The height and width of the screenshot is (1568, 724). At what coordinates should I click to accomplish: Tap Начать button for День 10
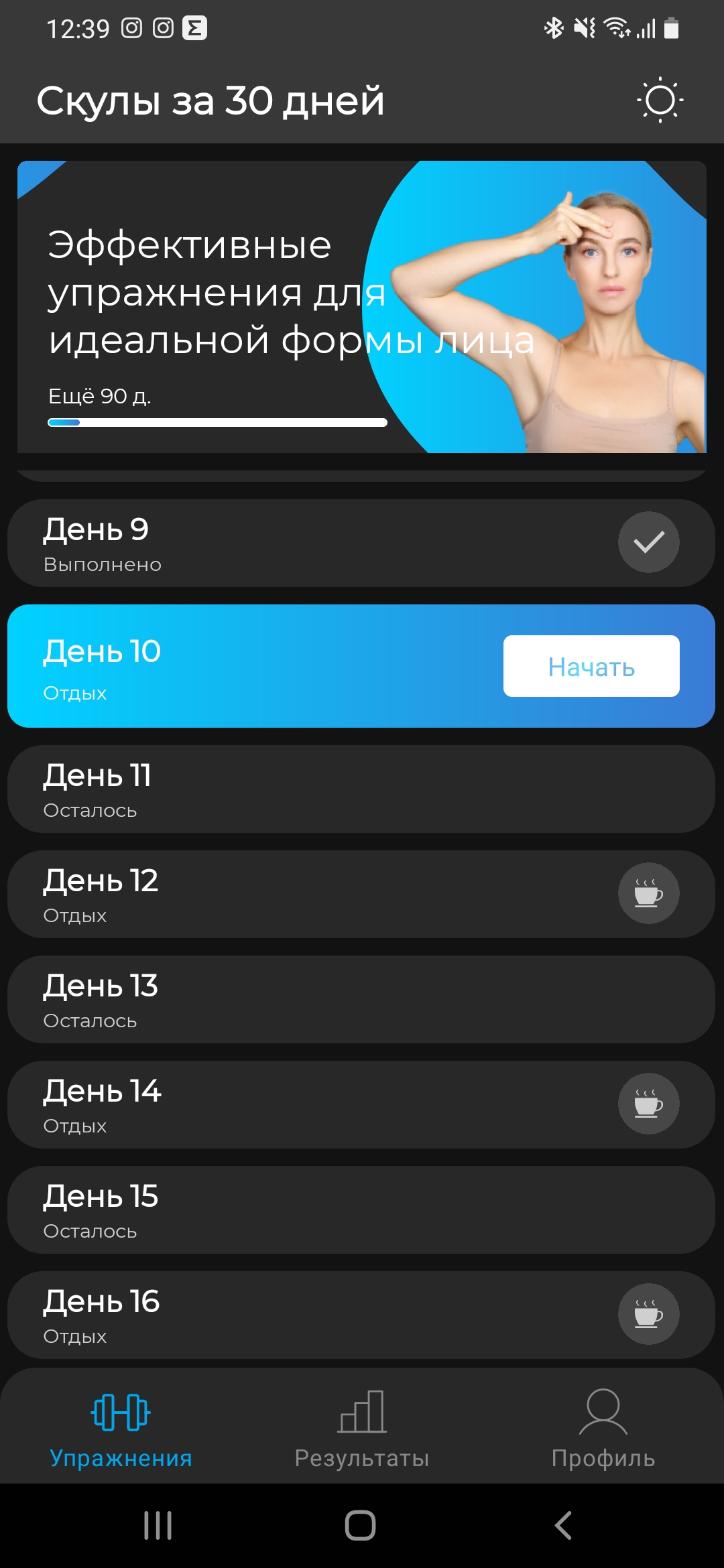tap(591, 666)
